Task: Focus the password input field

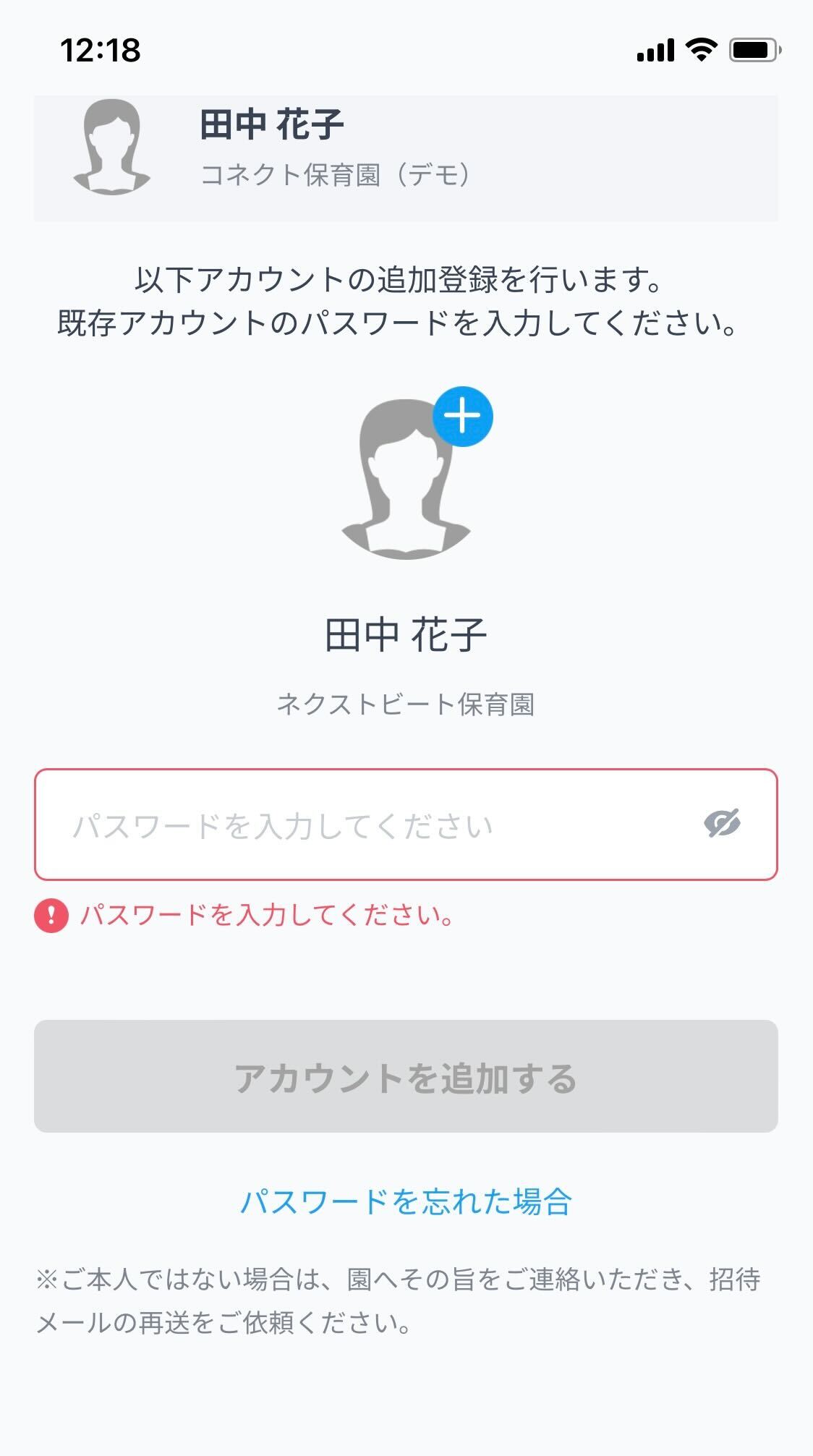Action: point(362,825)
